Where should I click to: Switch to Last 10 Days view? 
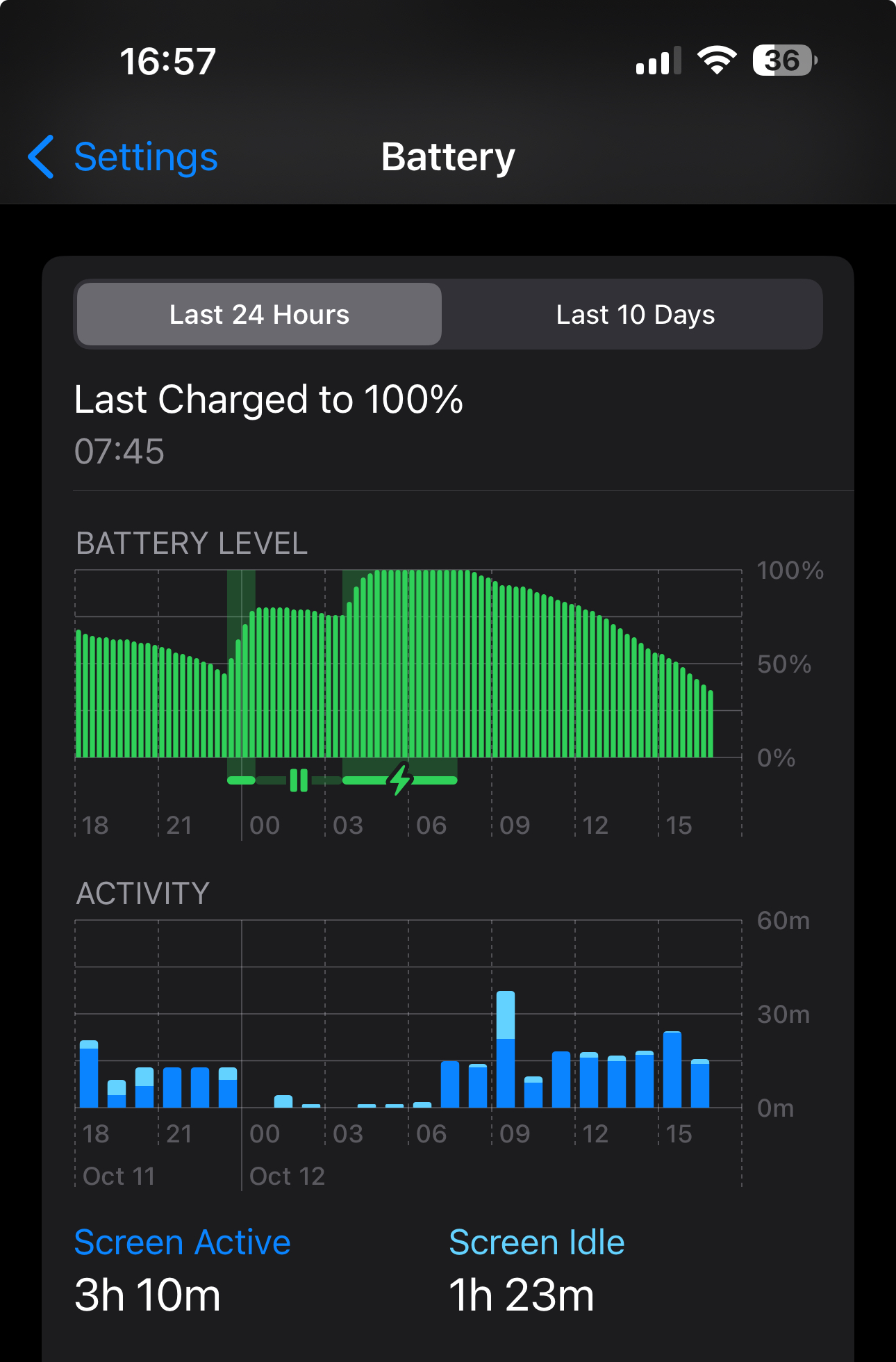pos(635,314)
